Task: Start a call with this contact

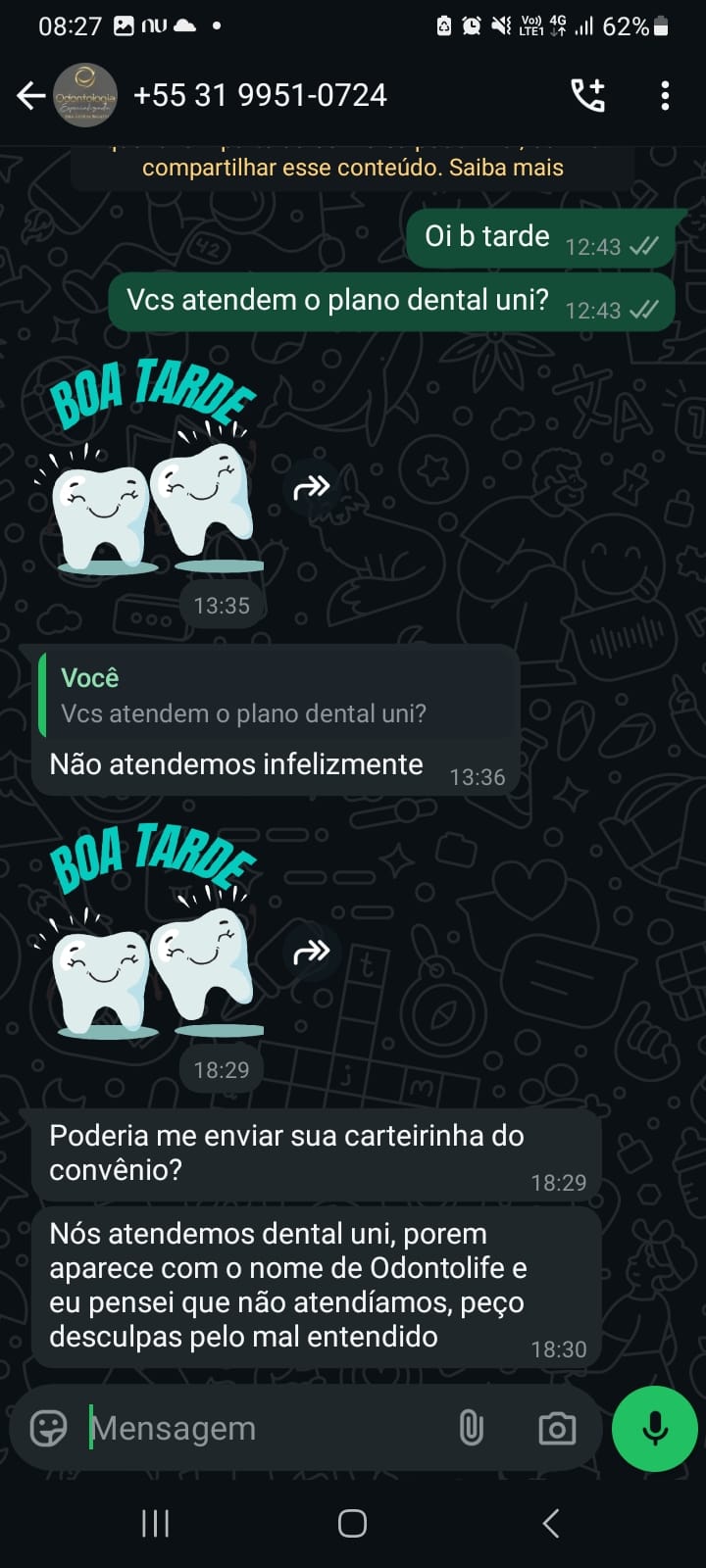Action: (588, 95)
